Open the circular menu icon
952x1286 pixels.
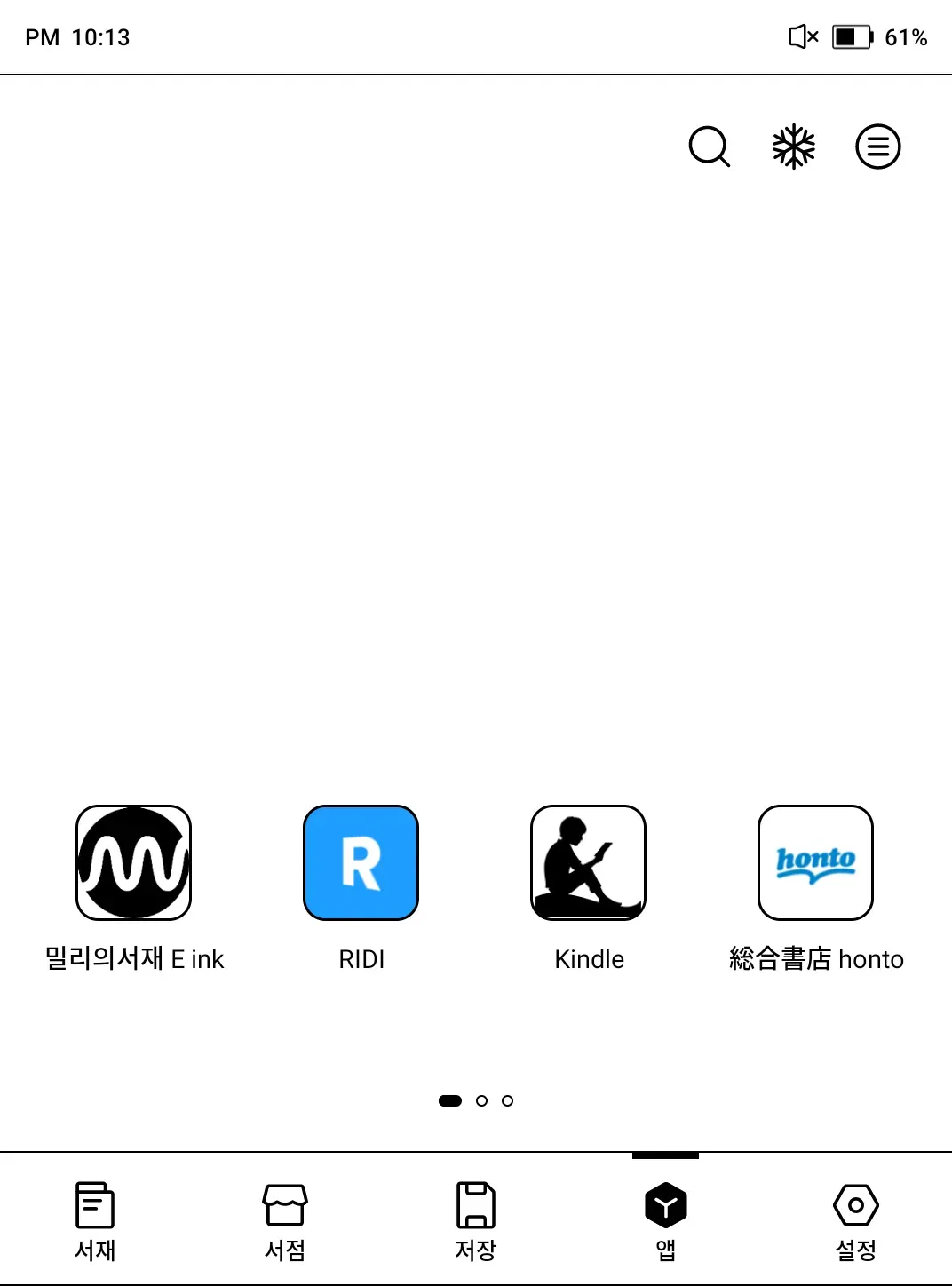877,147
